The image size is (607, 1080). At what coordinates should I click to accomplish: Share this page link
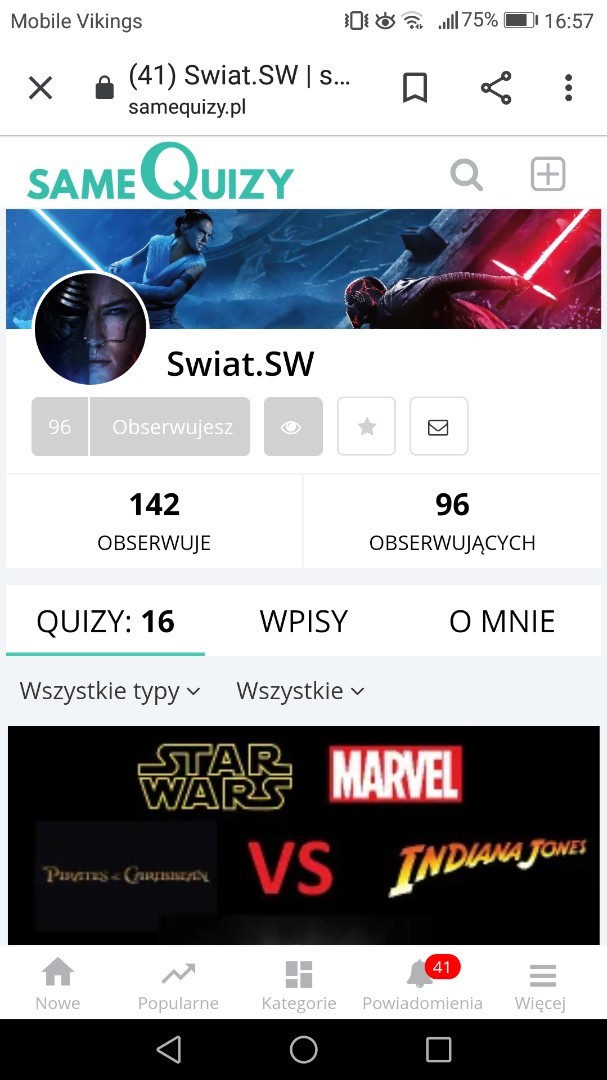[495, 89]
